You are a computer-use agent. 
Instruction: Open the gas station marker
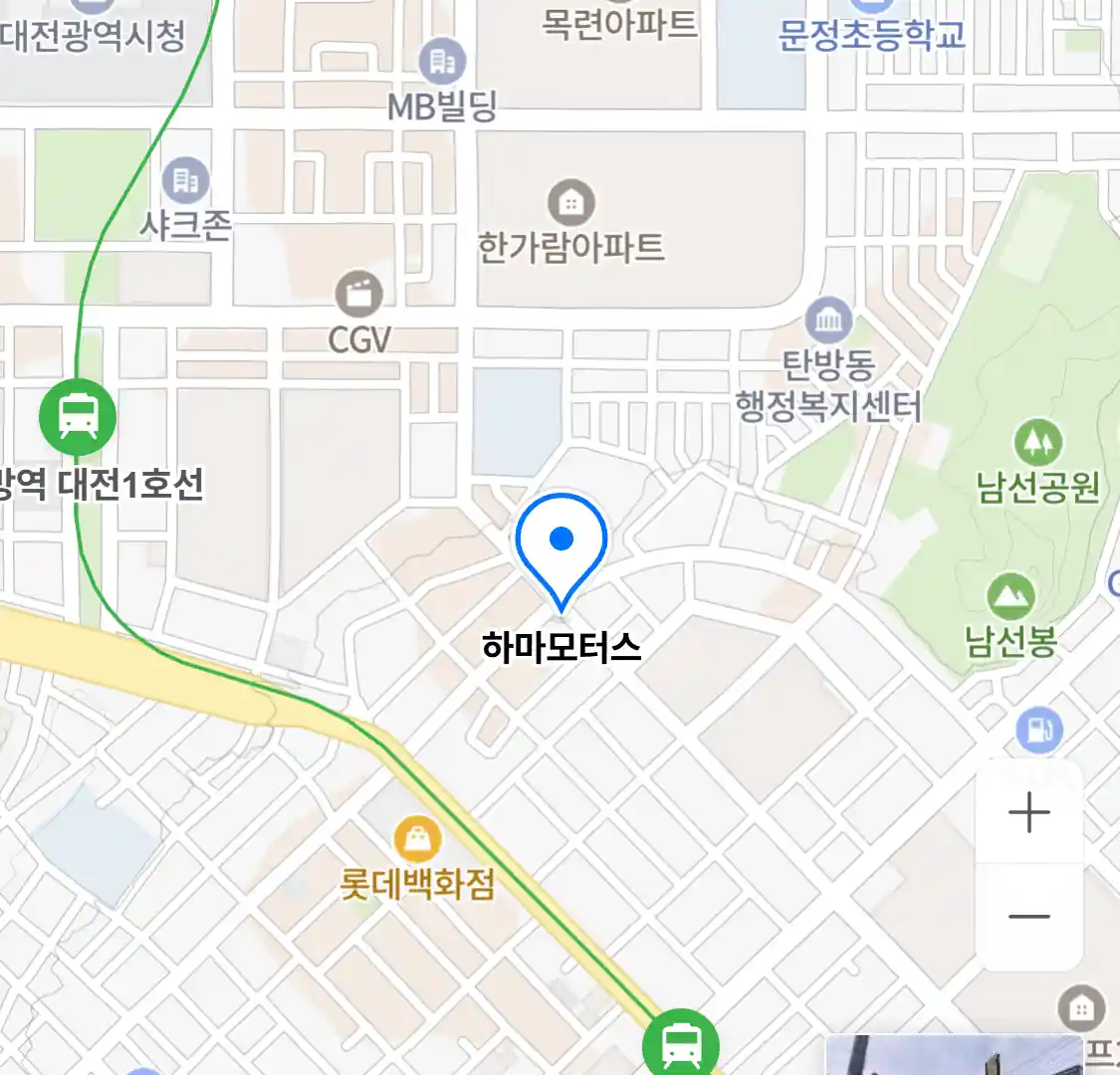[x=1039, y=730]
